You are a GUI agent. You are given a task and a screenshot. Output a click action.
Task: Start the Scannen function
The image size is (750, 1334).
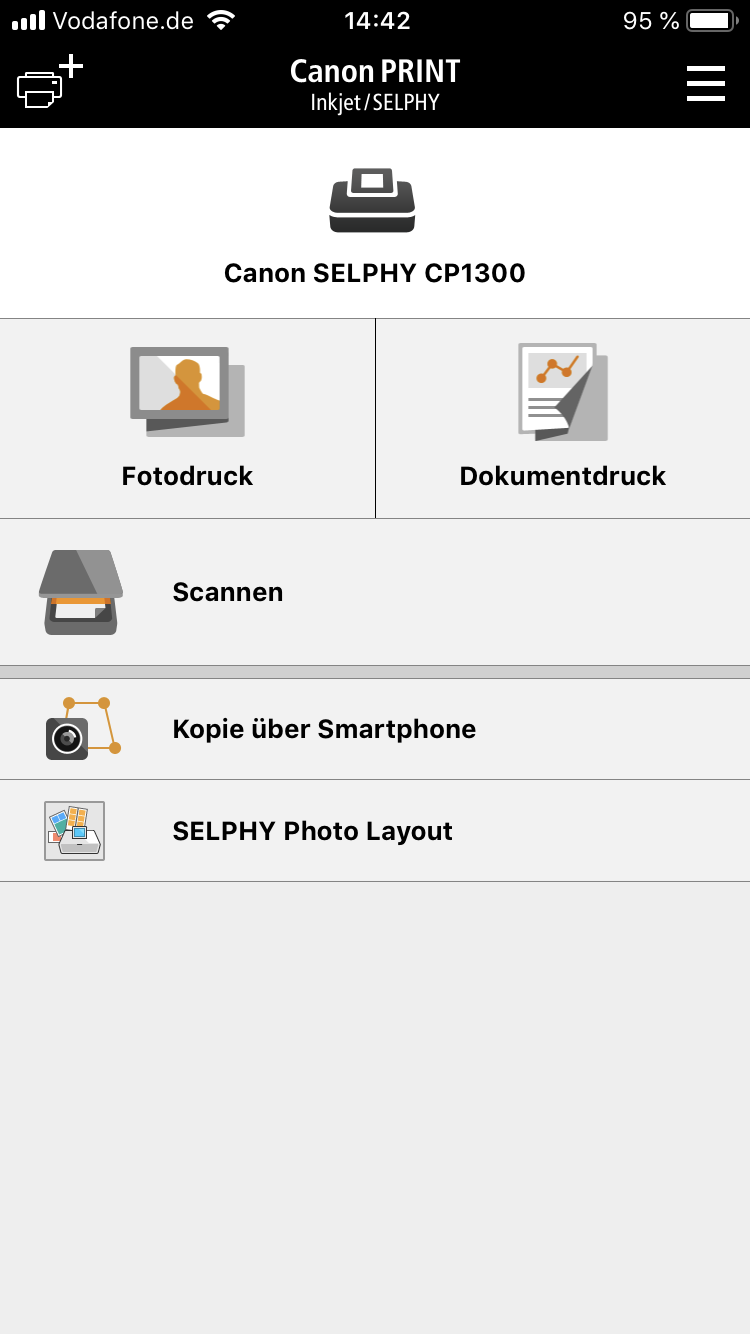374,592
